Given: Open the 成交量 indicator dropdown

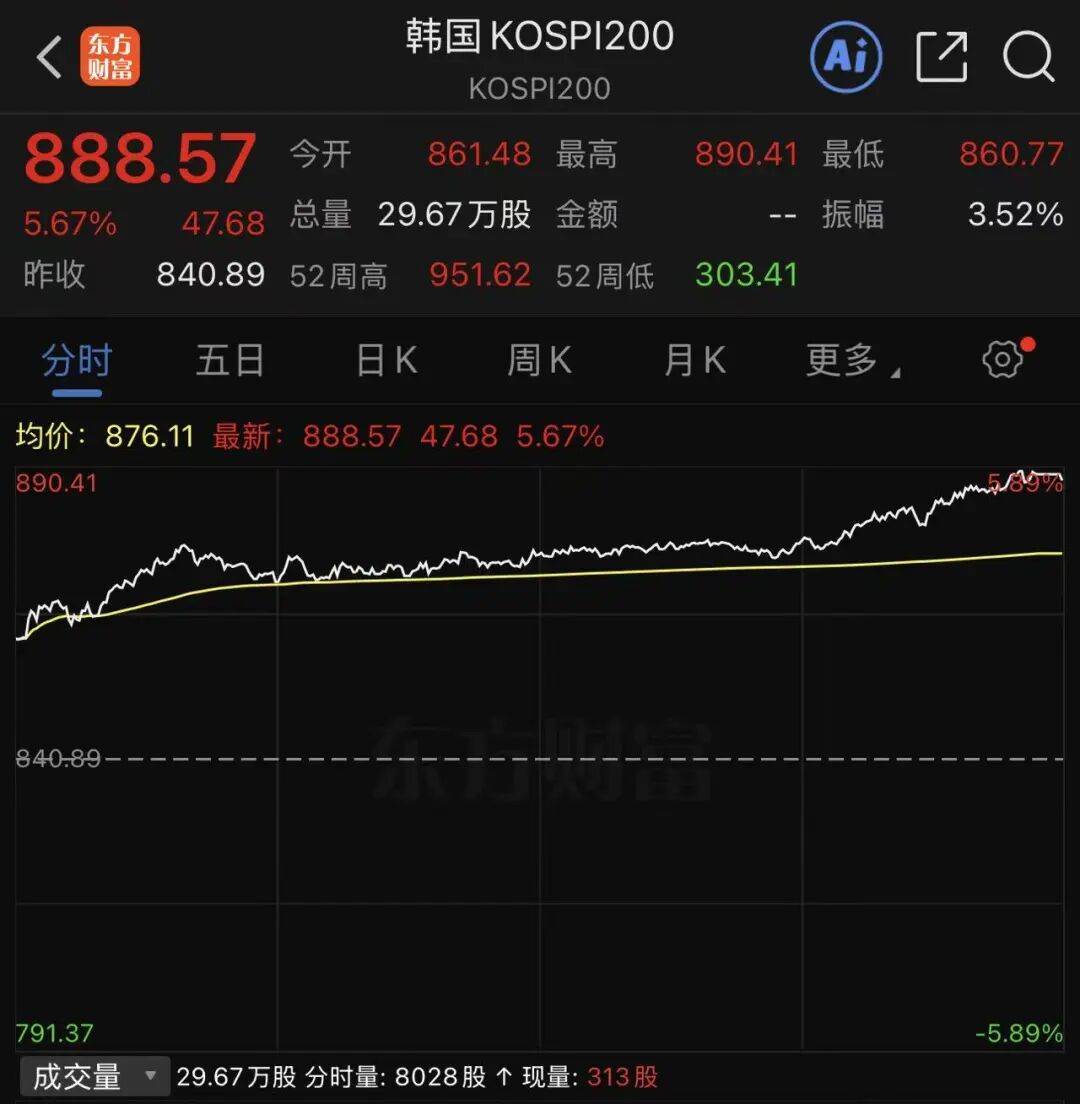Looking at the screenshot, I should click(x=93, y=1077).
